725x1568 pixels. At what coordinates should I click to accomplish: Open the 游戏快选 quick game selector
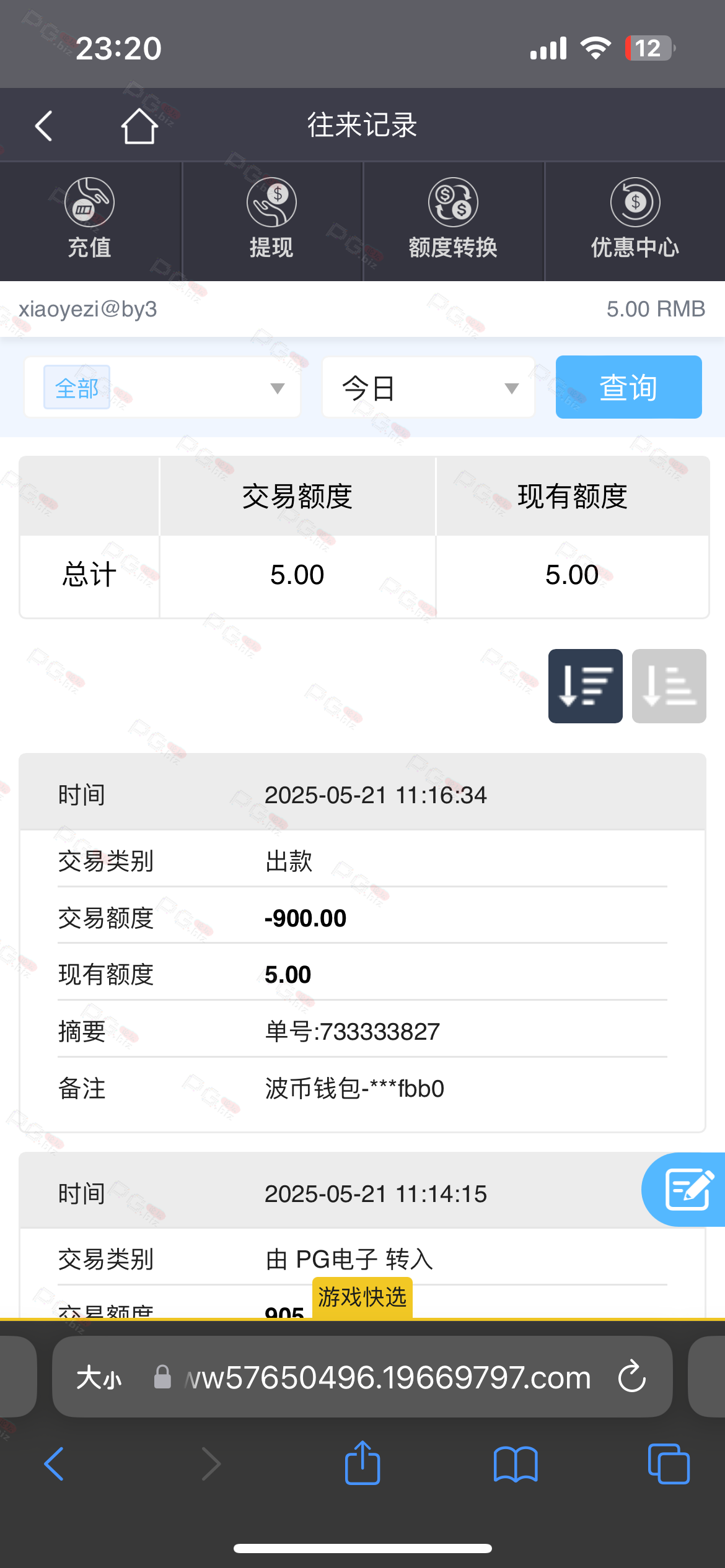362,1297
